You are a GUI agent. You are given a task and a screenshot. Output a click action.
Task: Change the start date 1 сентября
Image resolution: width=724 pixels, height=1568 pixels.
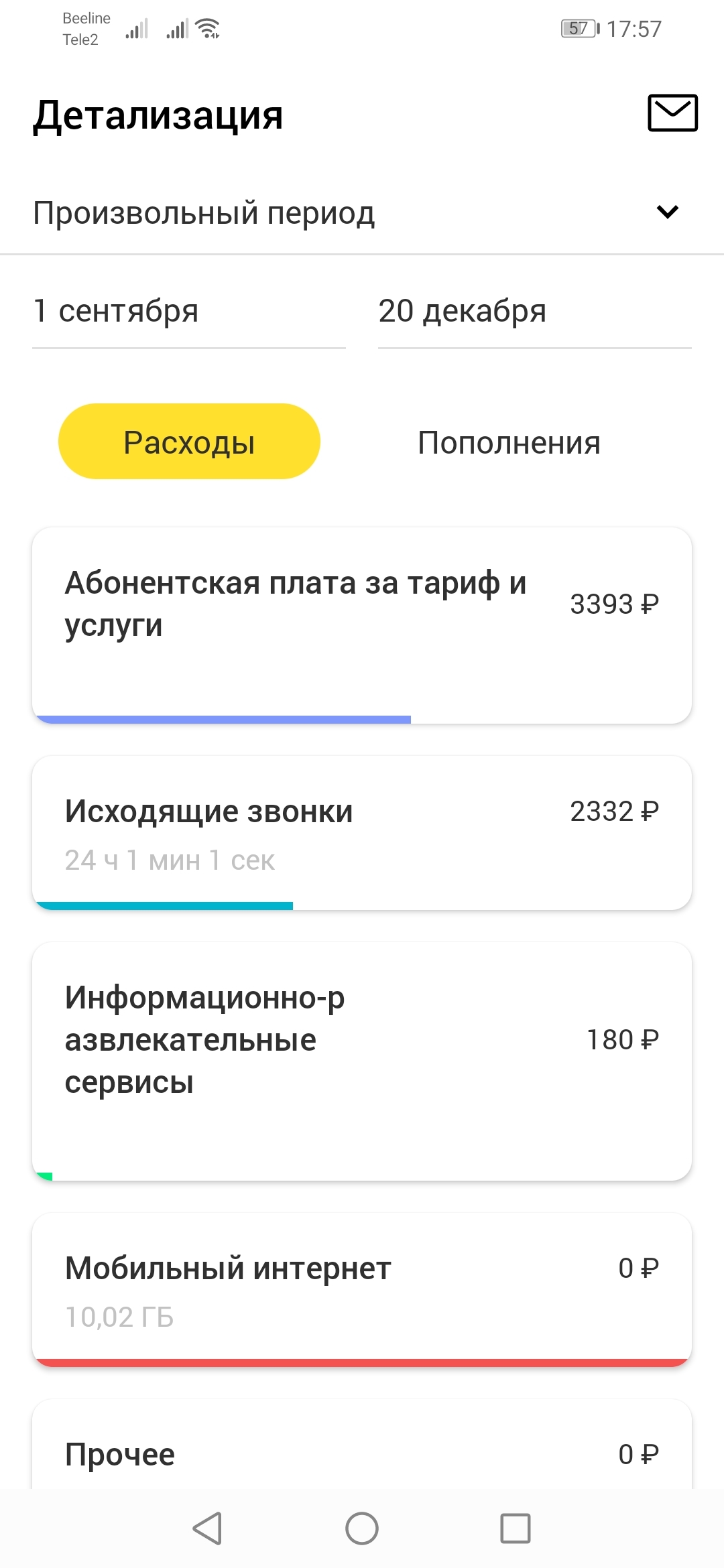[x=188, y=312]
